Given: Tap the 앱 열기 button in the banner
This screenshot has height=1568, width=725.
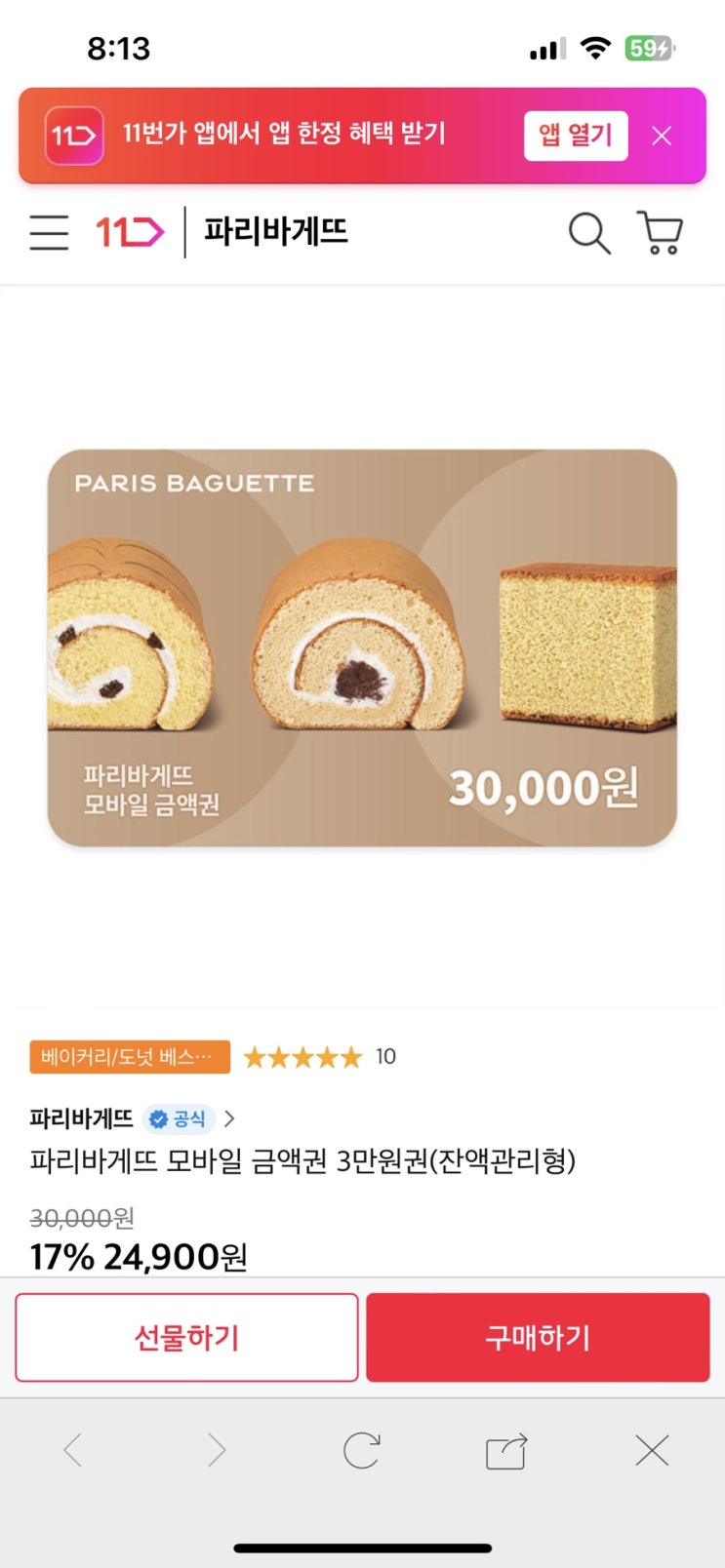Looking at the screenshot, I should click(x=575, y=136).
